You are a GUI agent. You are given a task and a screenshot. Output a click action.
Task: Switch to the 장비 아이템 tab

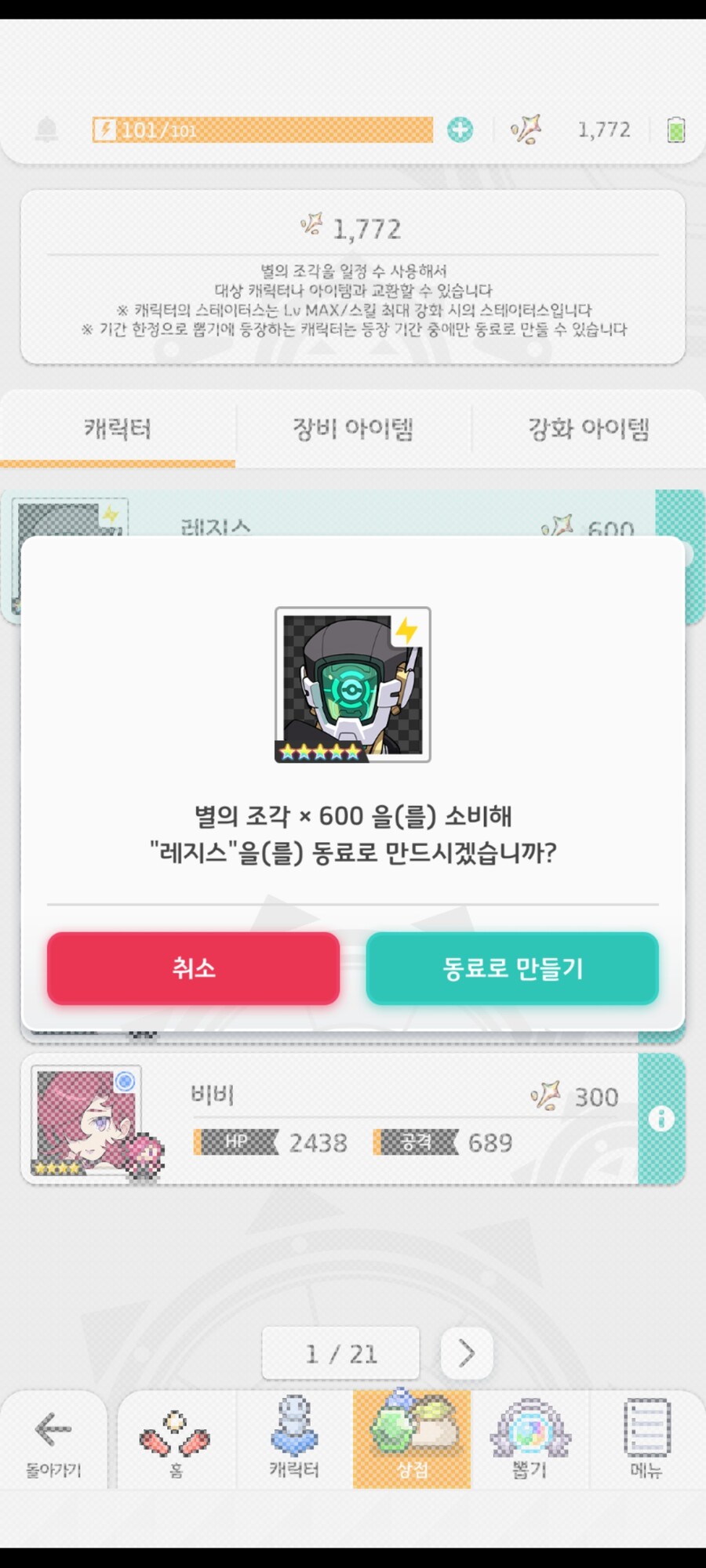pyautogui.click(x=352, y=428)
